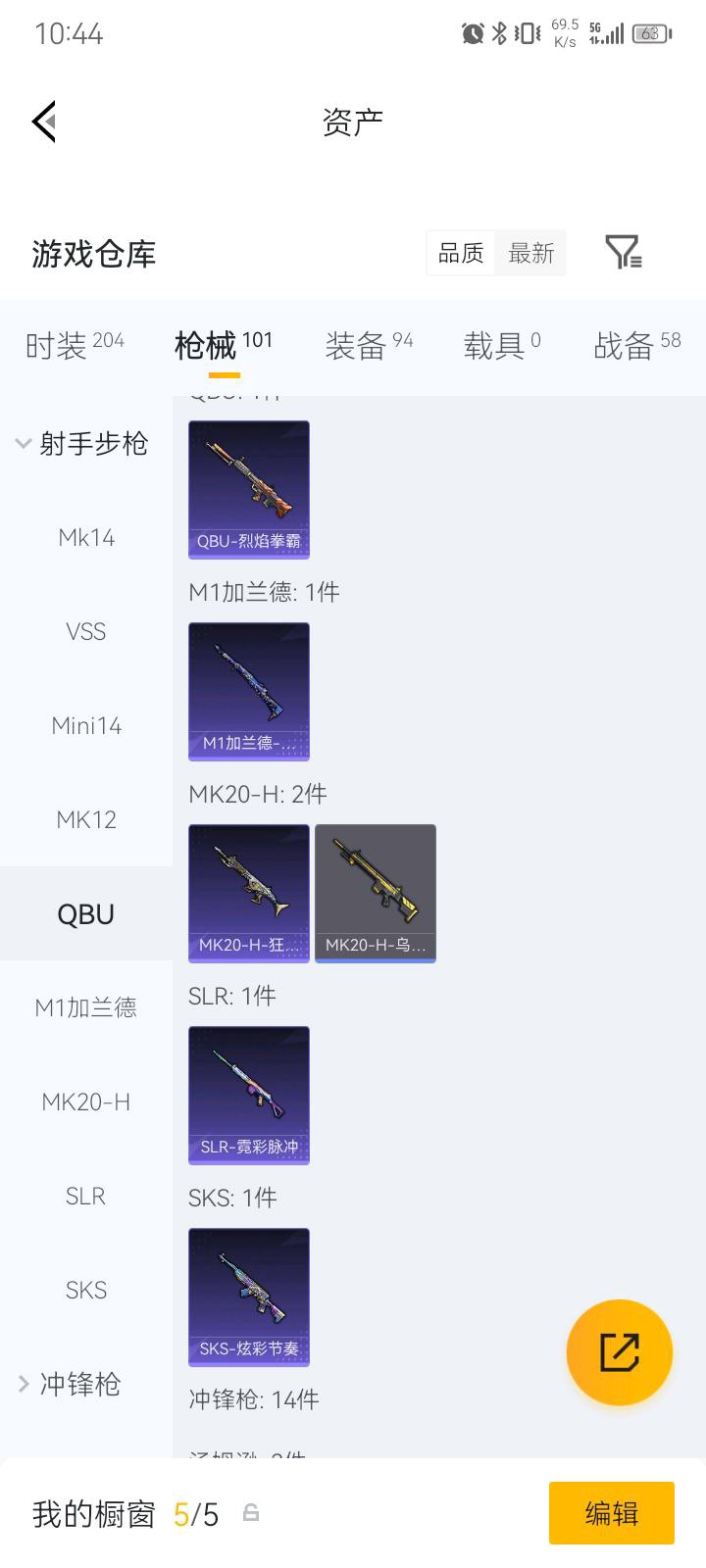Select MK12 in the sidebar

coord(86,819)
